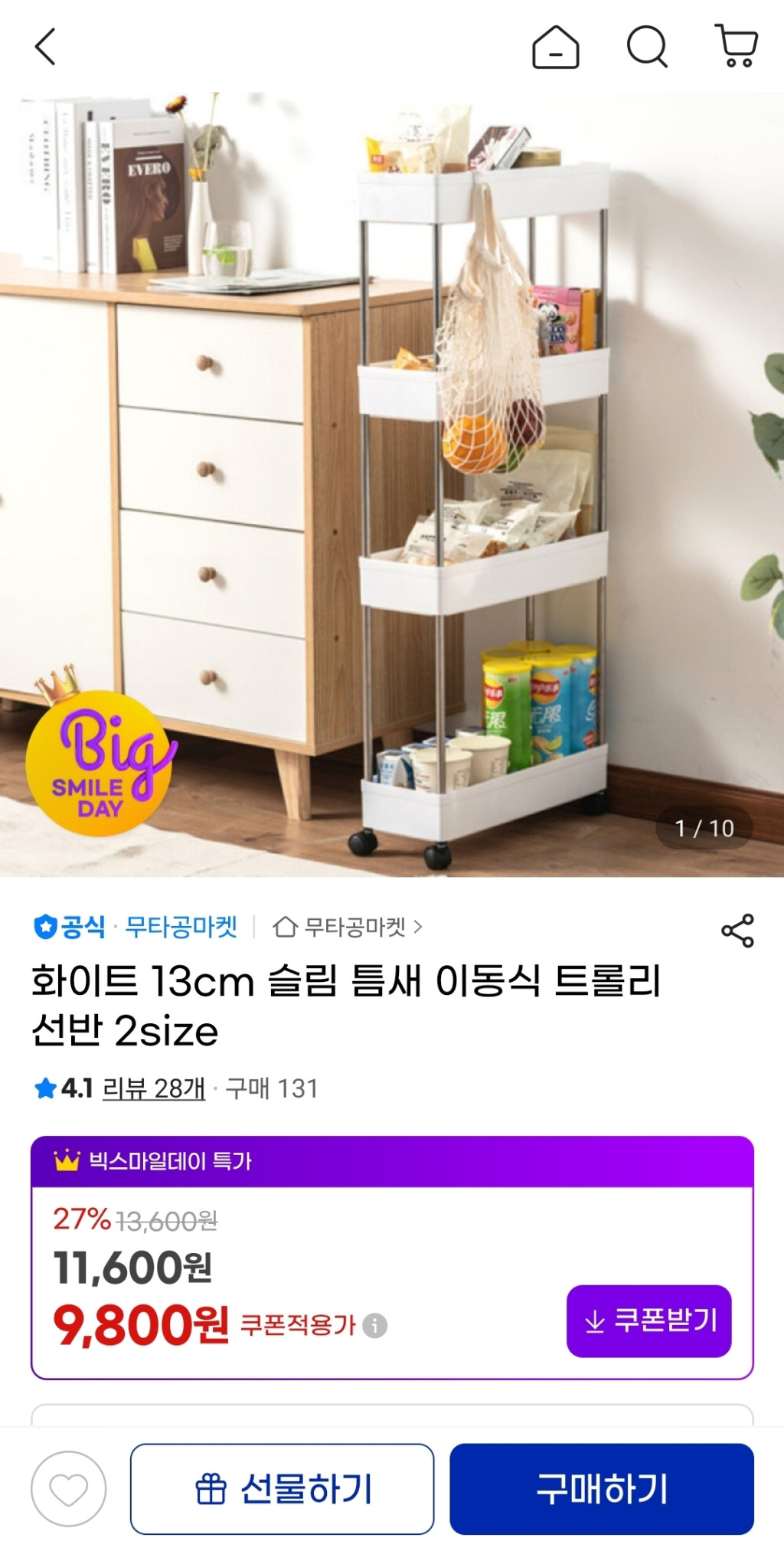784x1551 pixels.
Task: Open the home icon in top bar
Action: (x=555, y=47)
